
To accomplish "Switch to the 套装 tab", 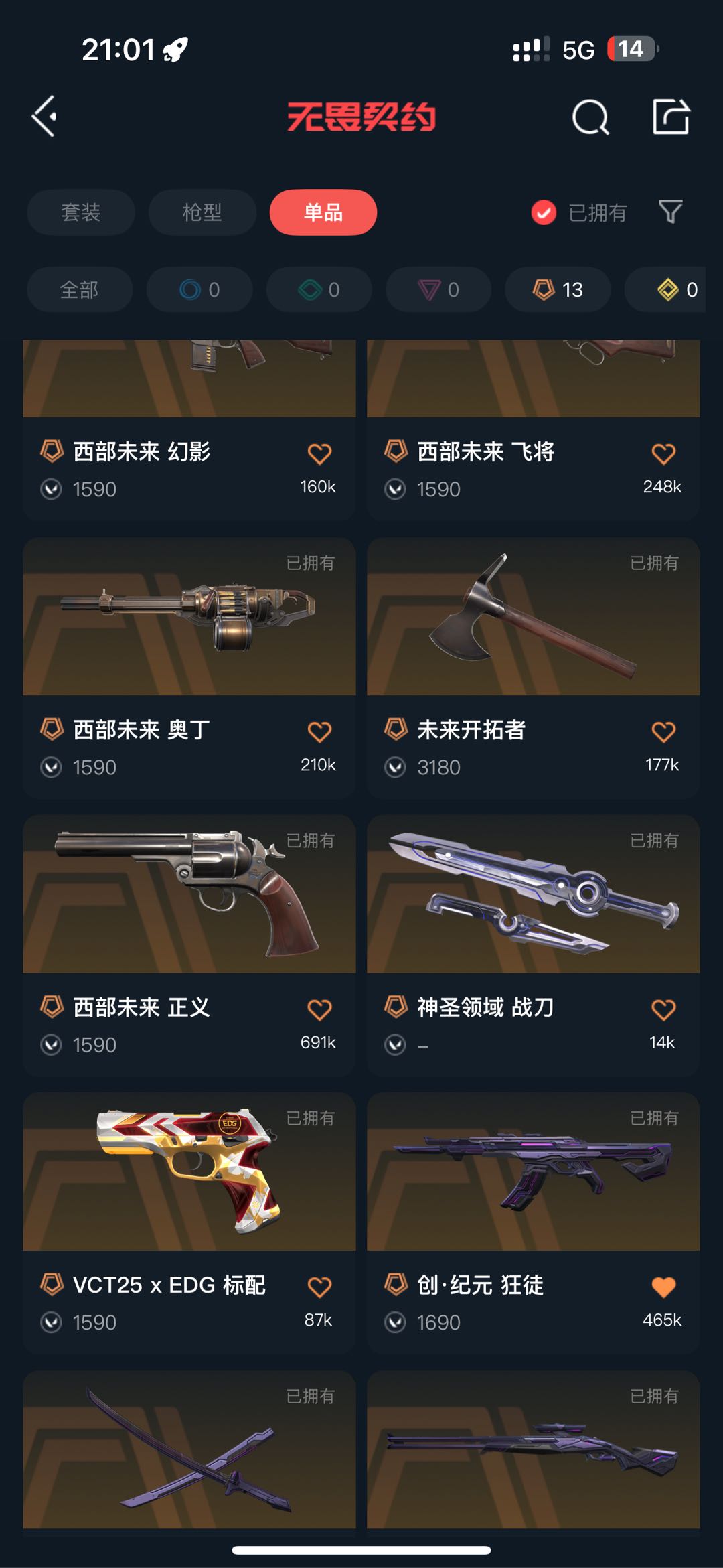I will point(80,212).
